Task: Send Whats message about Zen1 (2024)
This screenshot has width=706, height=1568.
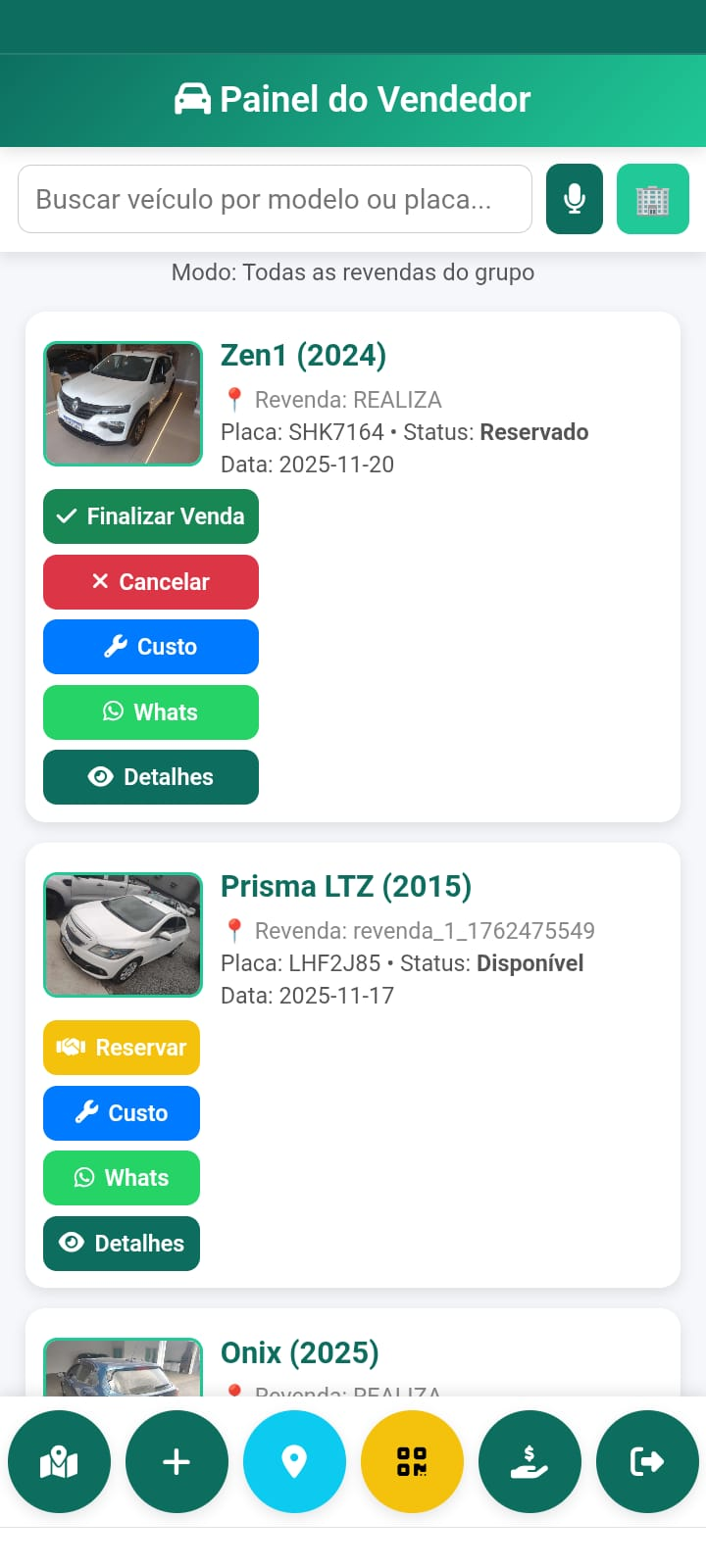Action: click(x=151, y=712)
